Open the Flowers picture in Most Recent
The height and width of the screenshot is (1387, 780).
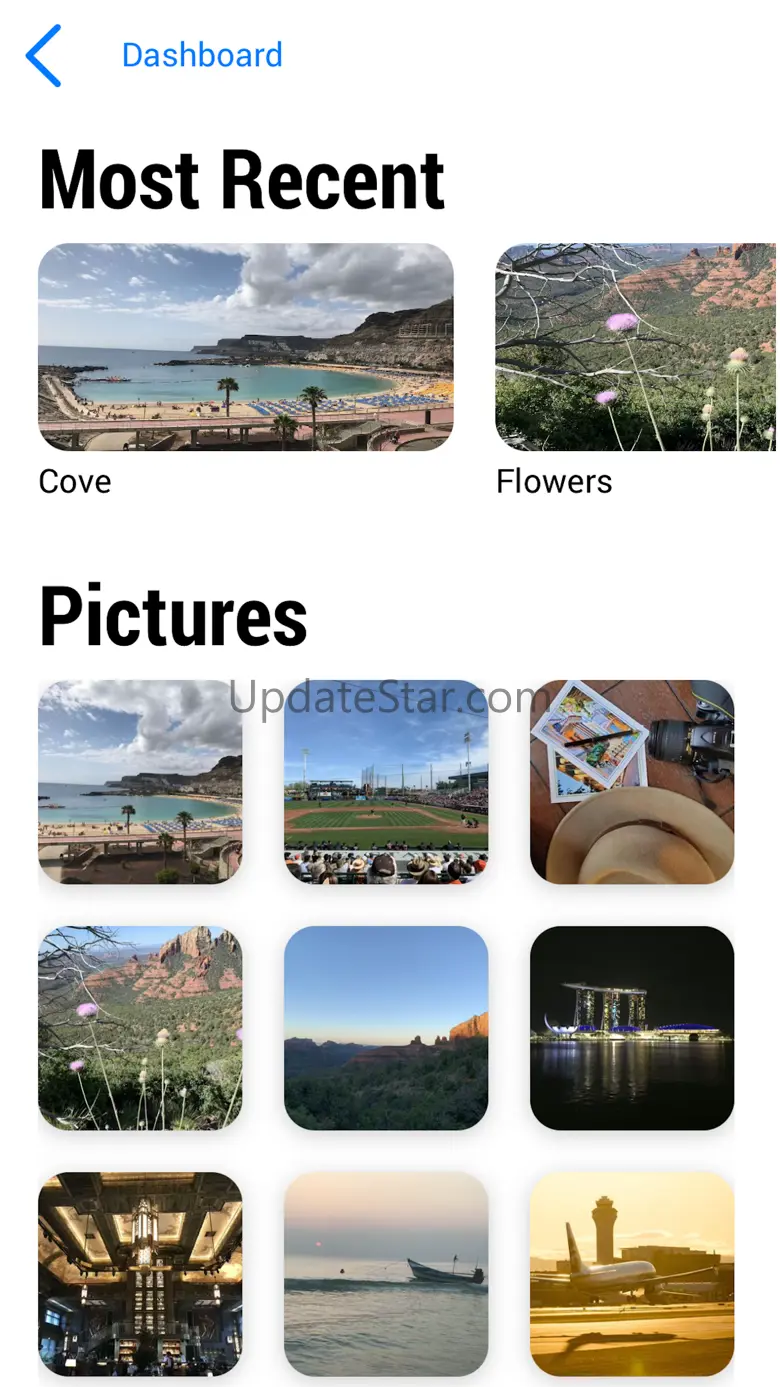point(636,347)
